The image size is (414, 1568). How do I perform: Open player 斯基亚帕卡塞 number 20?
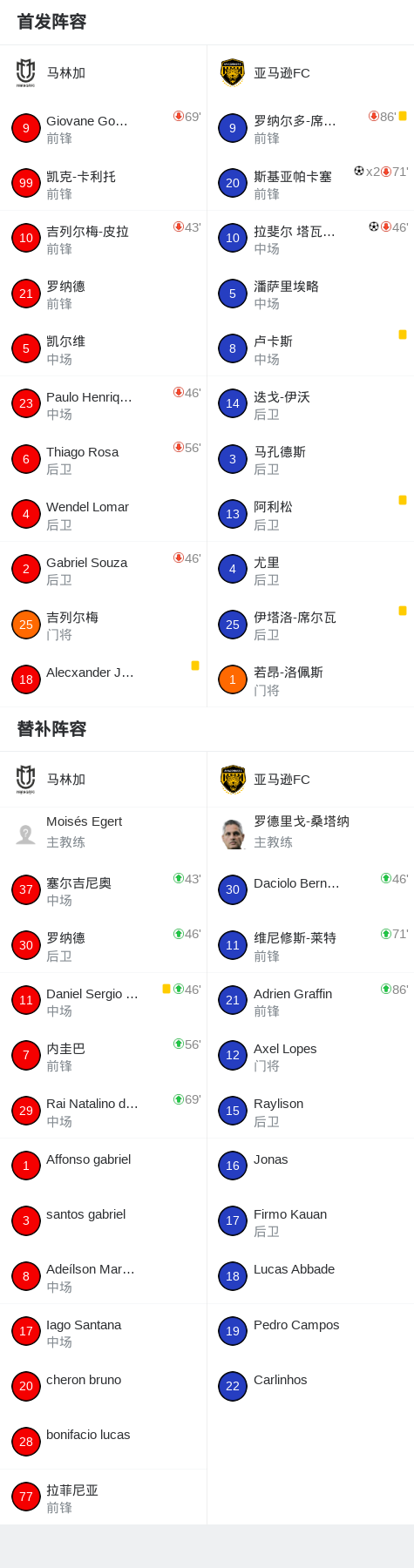coord(310,183)
